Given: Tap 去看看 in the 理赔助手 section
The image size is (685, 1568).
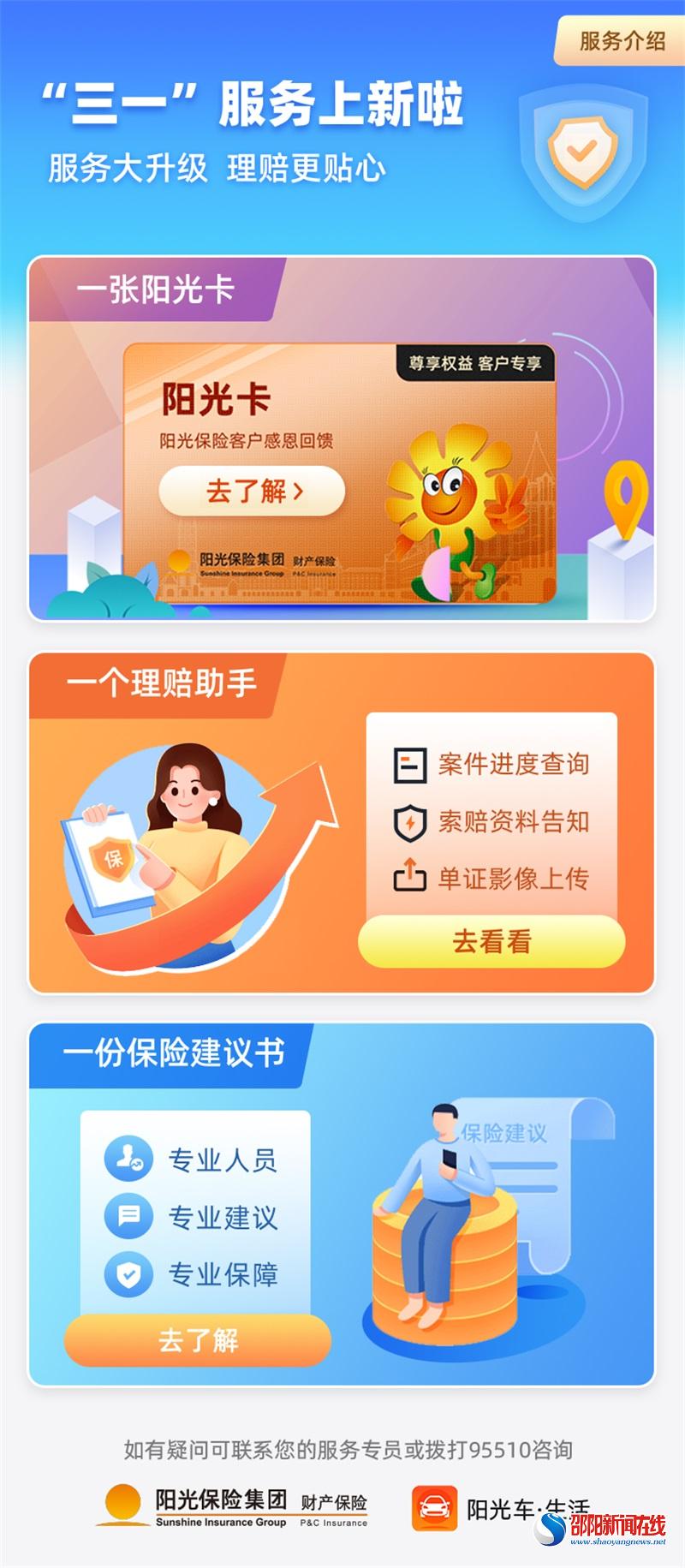Looking at the screenshot, I should pyautogui.click(x=491, y=941).
